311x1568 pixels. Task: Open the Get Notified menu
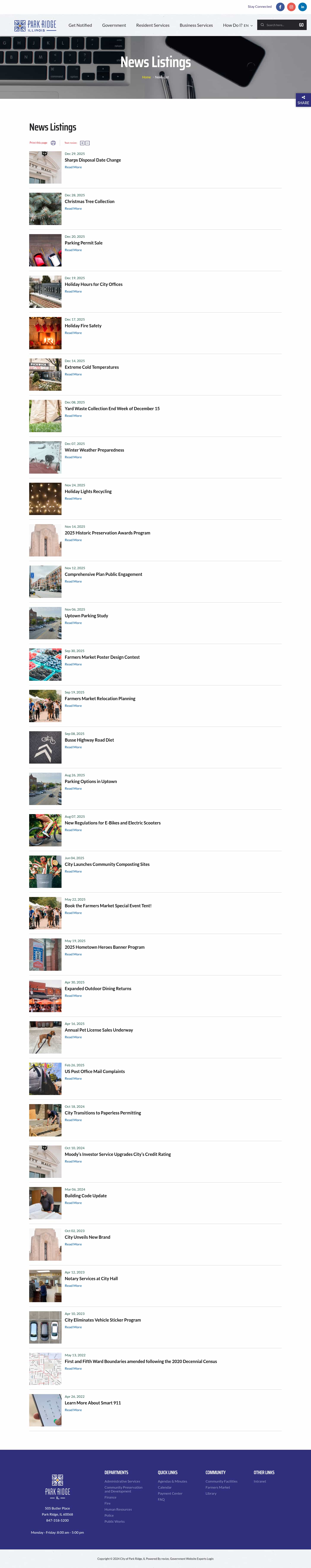click(x=80, y=25)
